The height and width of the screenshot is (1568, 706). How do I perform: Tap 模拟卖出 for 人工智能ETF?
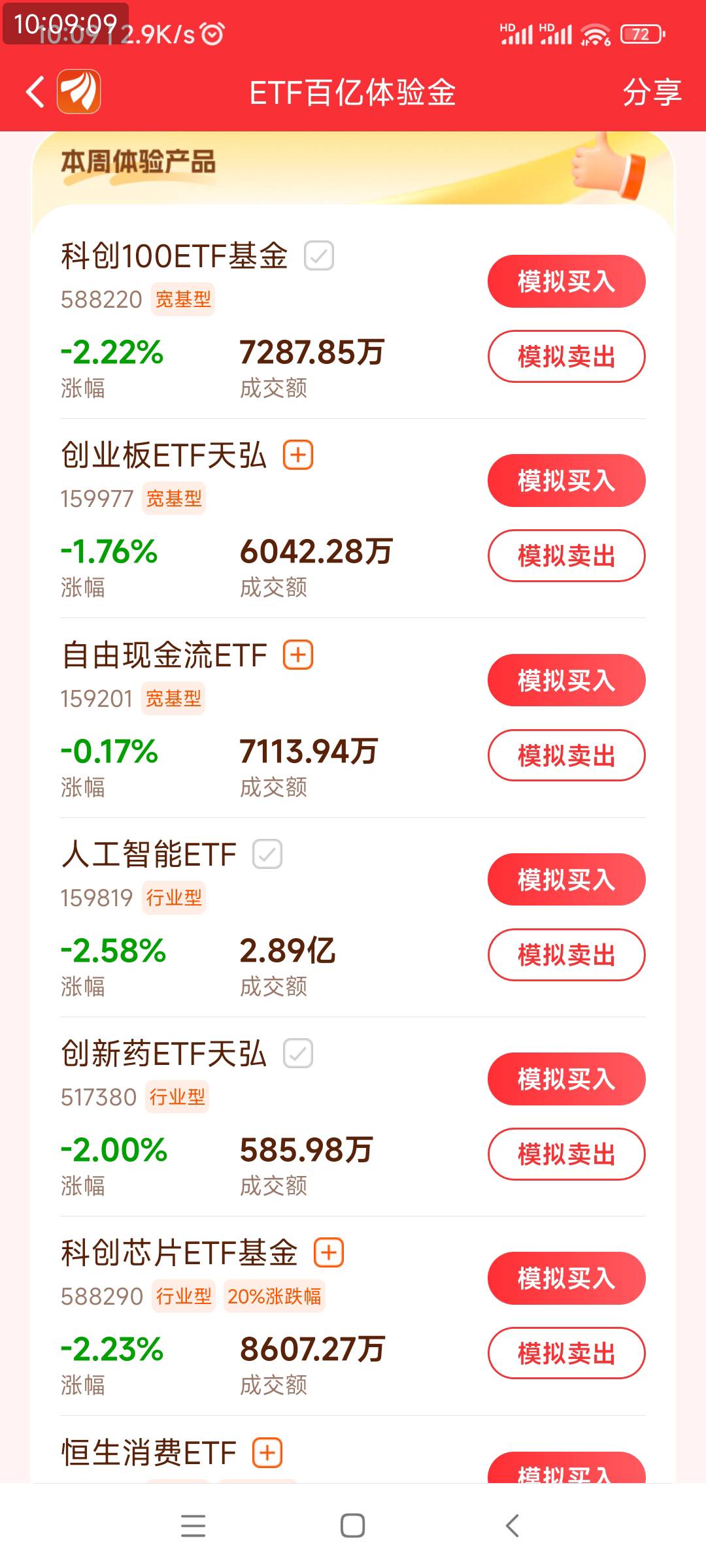click(566, 955)
